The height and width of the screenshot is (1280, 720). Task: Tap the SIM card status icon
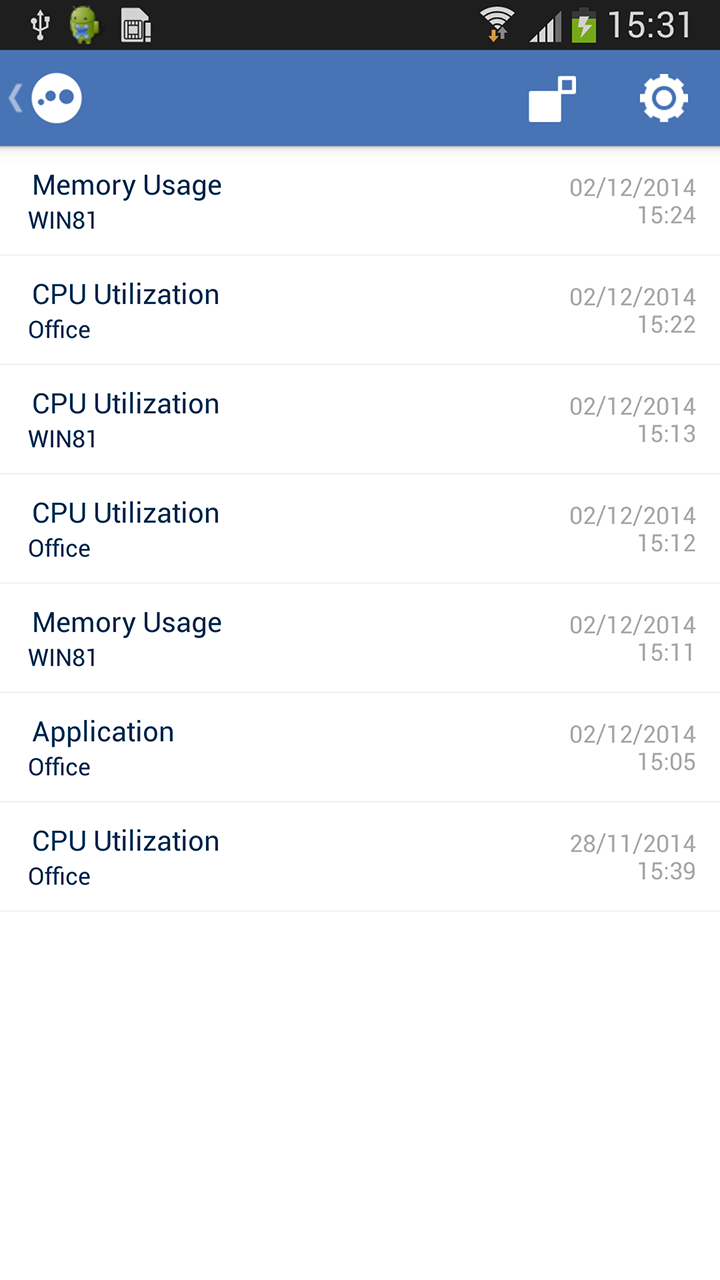pos(137,24)
